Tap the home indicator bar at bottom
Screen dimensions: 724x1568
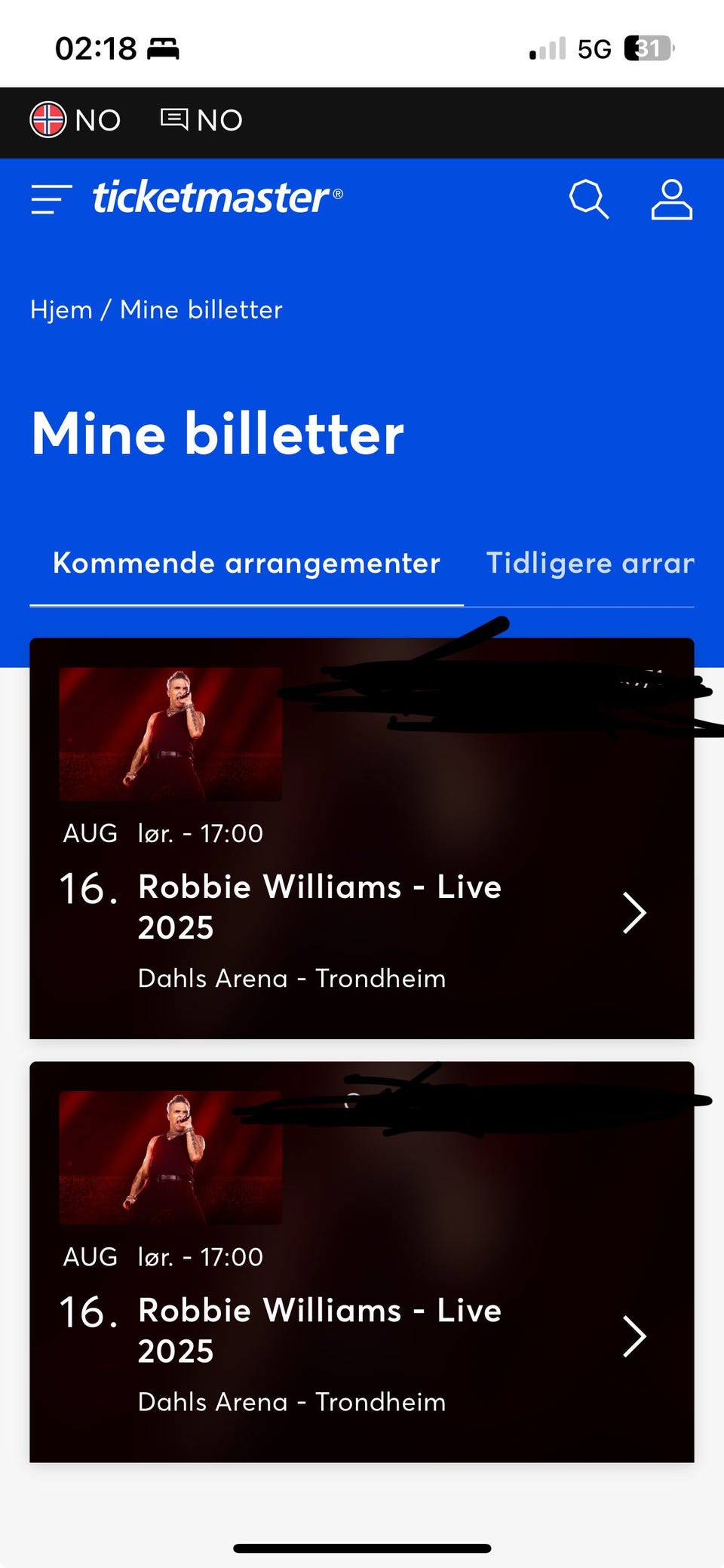point(362,1545)
